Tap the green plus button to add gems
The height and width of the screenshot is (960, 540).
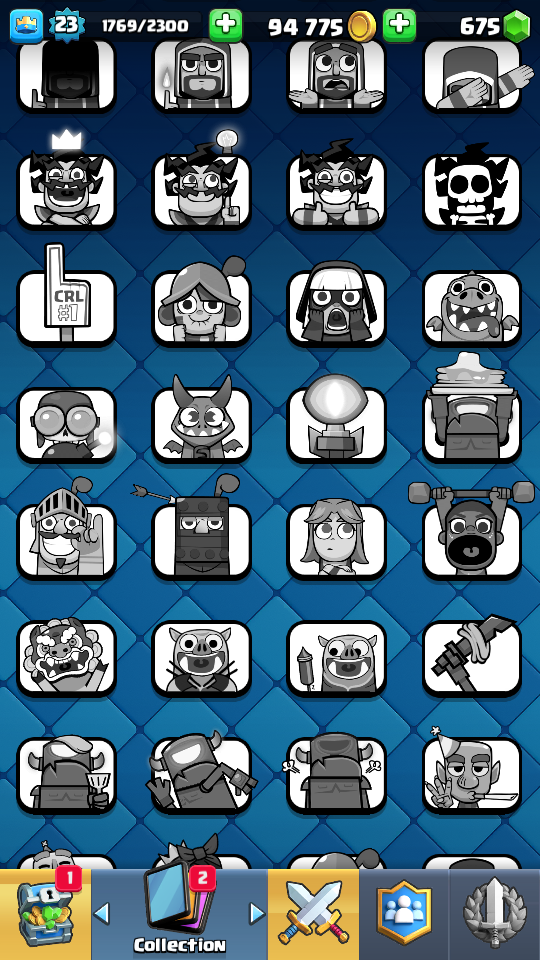pos(400,25)
